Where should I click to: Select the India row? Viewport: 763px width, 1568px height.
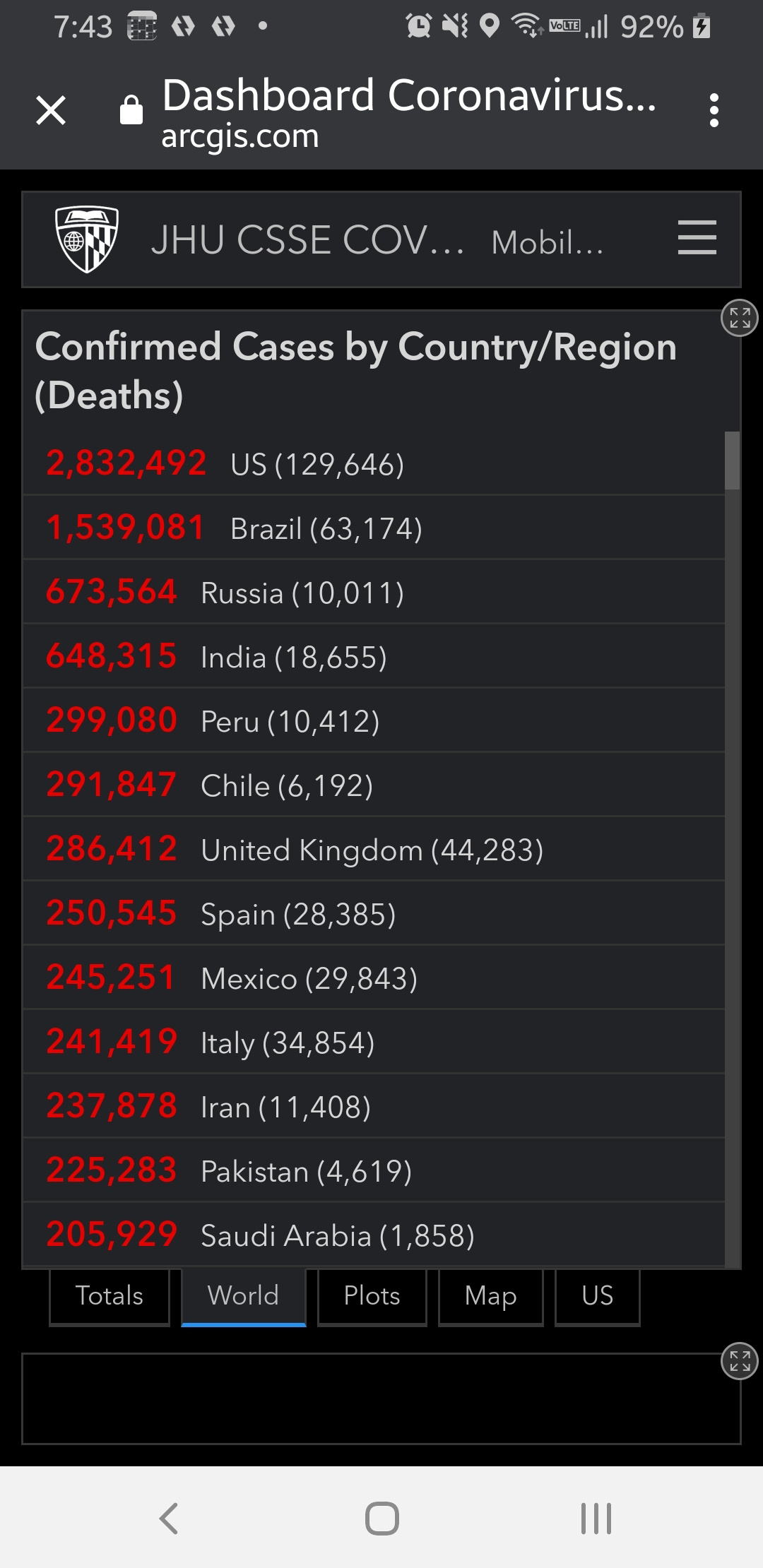click(374, 656)
